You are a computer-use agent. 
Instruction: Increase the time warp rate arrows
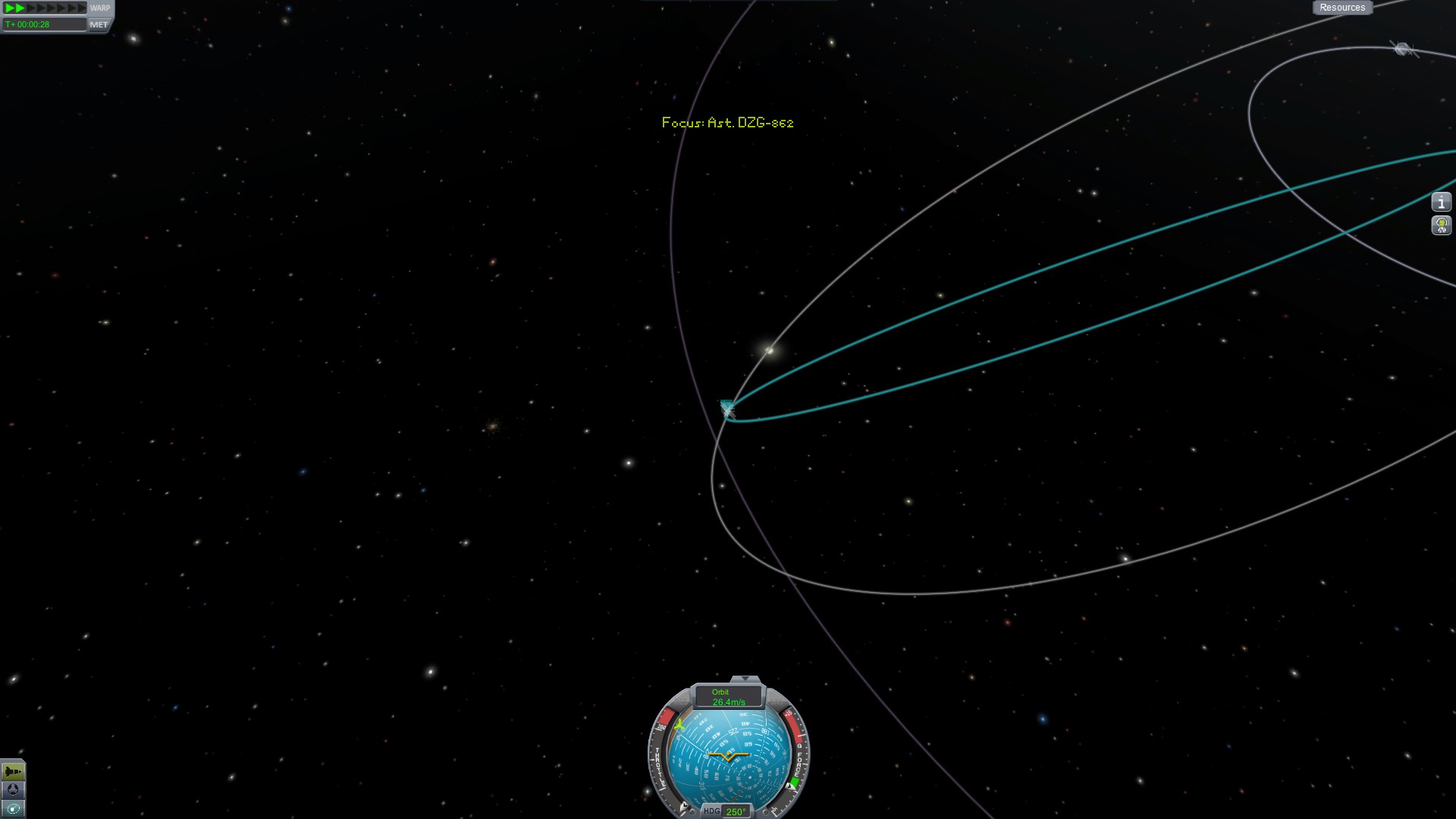coord(45,8)
